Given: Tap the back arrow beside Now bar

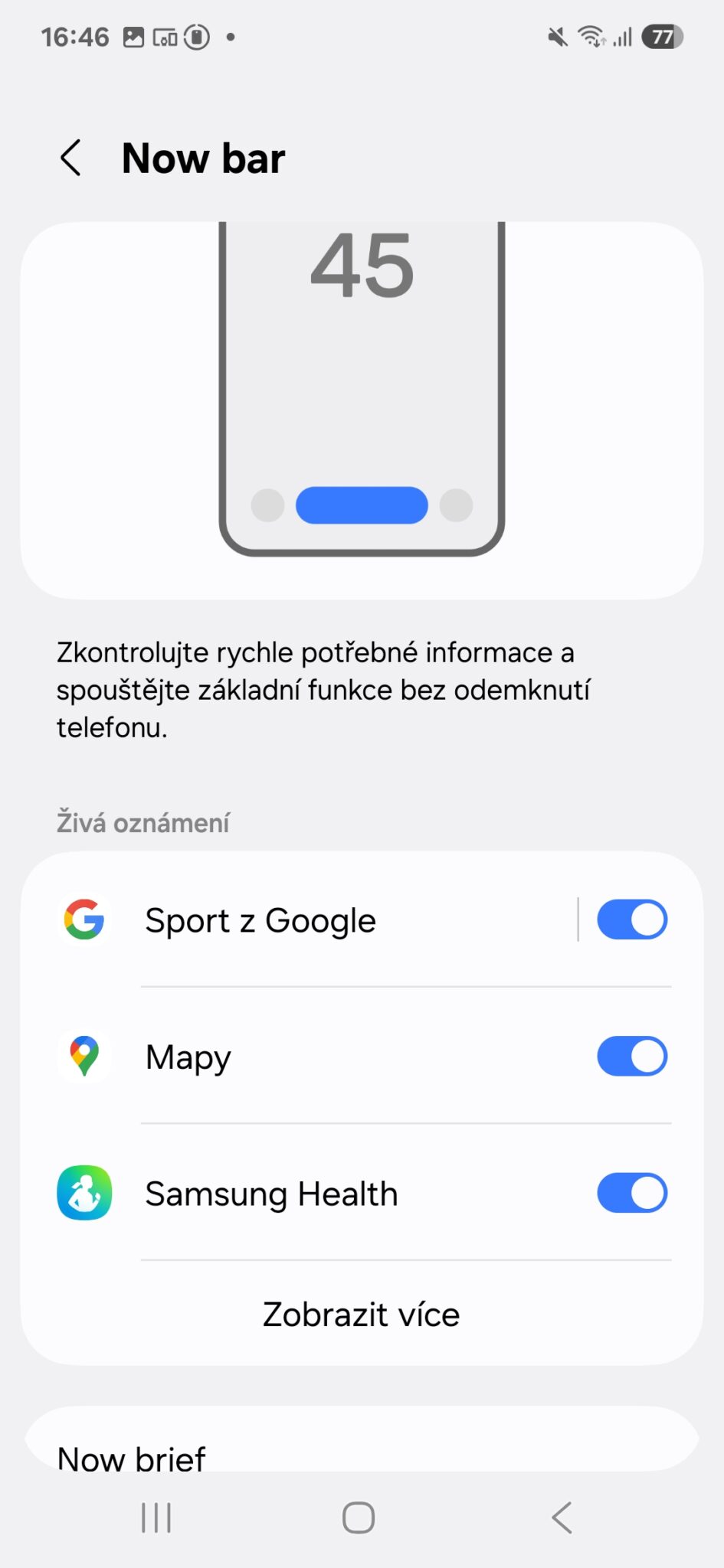Looking at the screenshot, I should 70,158.
